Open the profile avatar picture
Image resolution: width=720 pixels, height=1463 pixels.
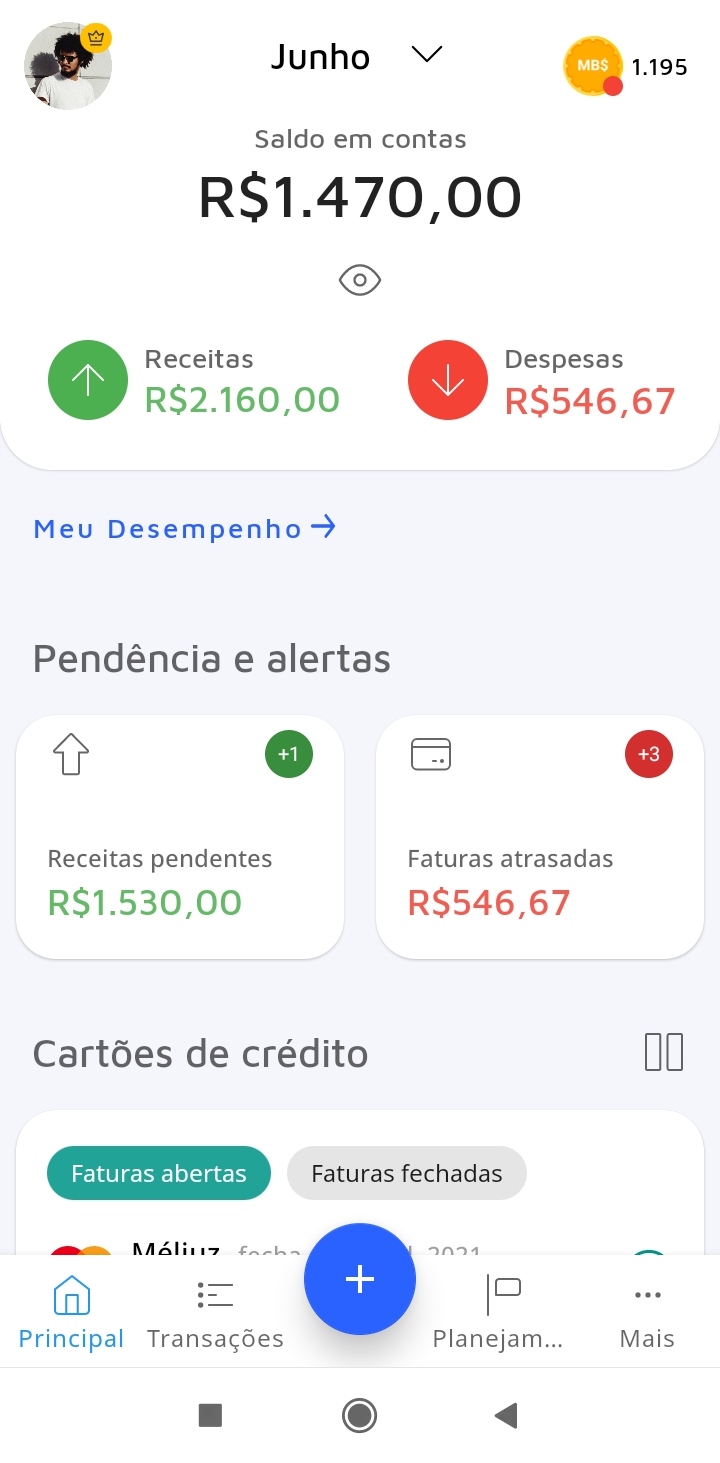67,66
